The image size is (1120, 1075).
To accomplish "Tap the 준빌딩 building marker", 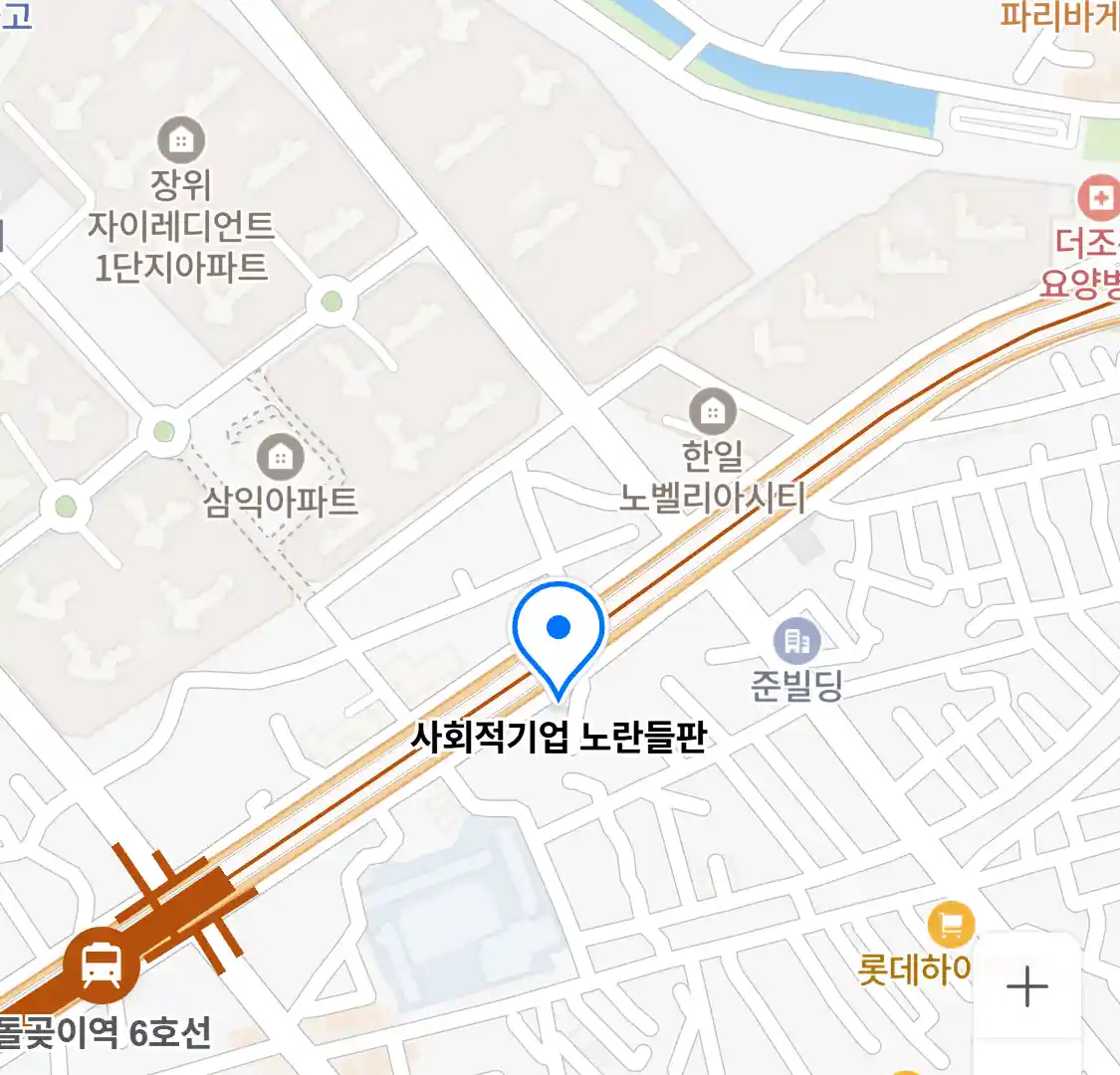I will (796, 642).
